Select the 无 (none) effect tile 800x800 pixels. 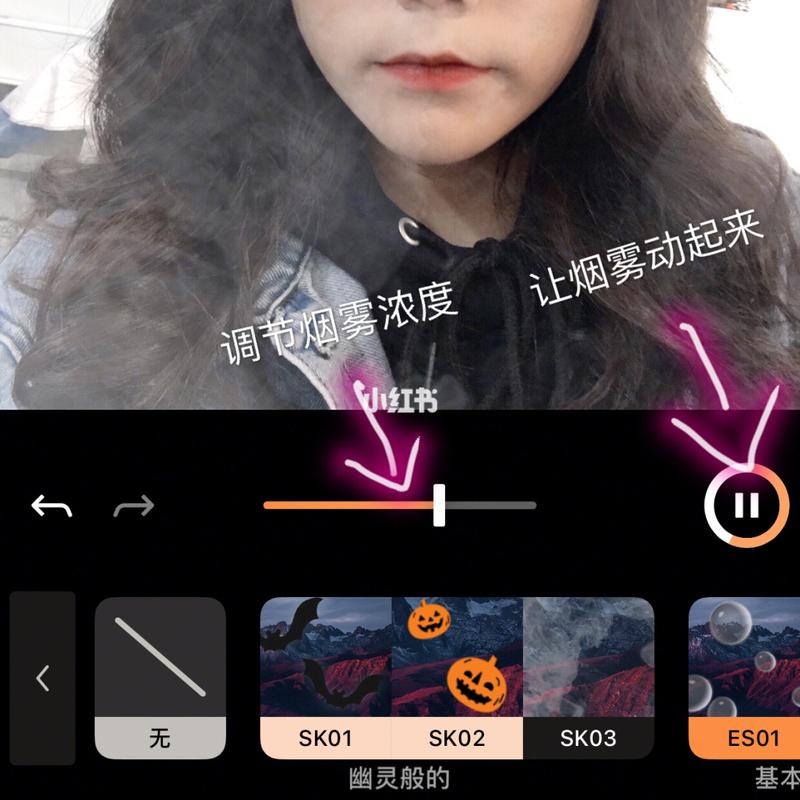coord(160,677)
